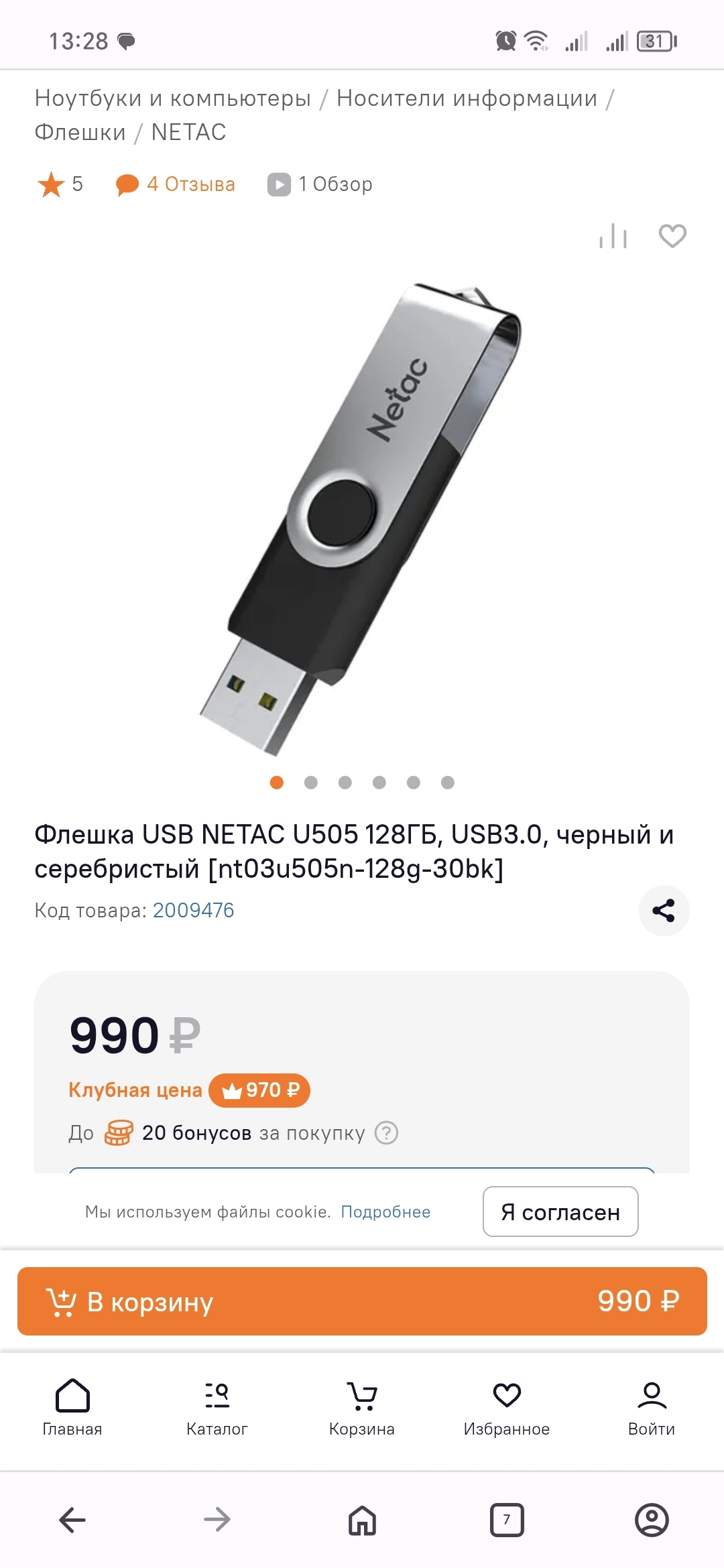724x1568 pixels.
Task: Accept cookies with Я согласен
Action: (x=560, y=1212)
